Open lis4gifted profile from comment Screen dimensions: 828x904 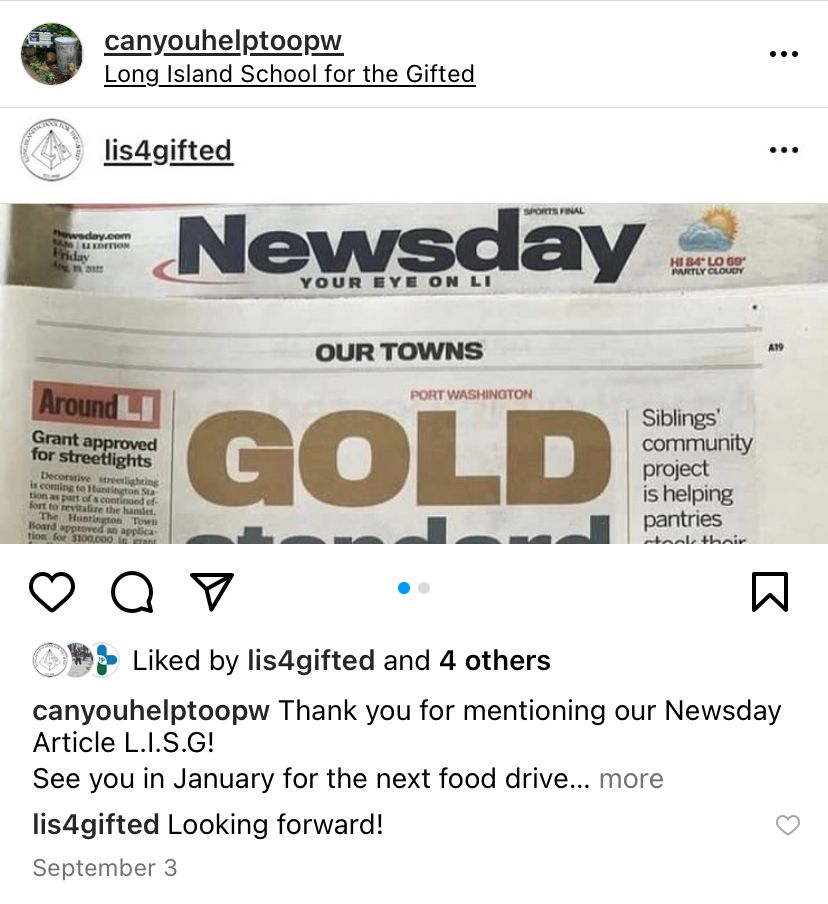coord(95,825)
